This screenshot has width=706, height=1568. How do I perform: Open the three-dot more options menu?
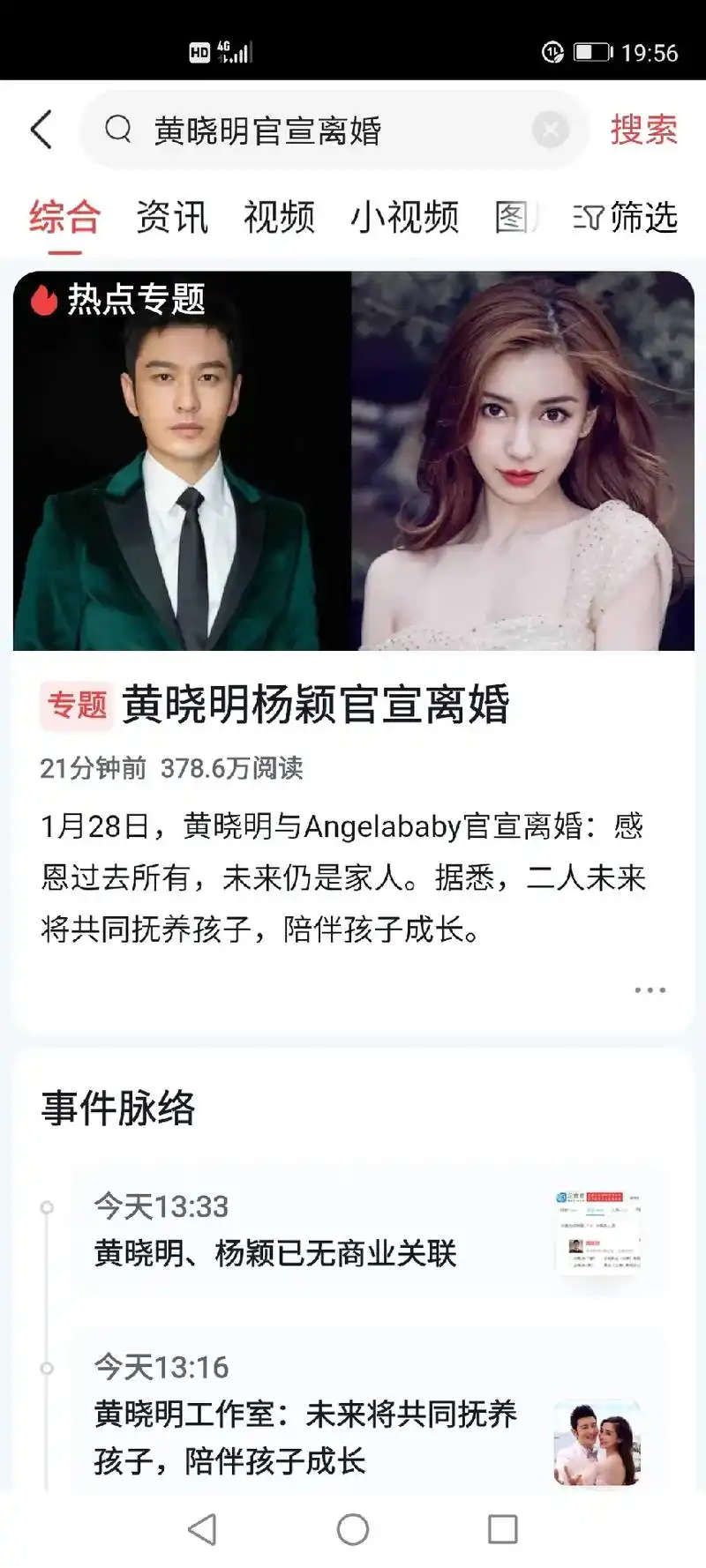[x=649, y=989]
